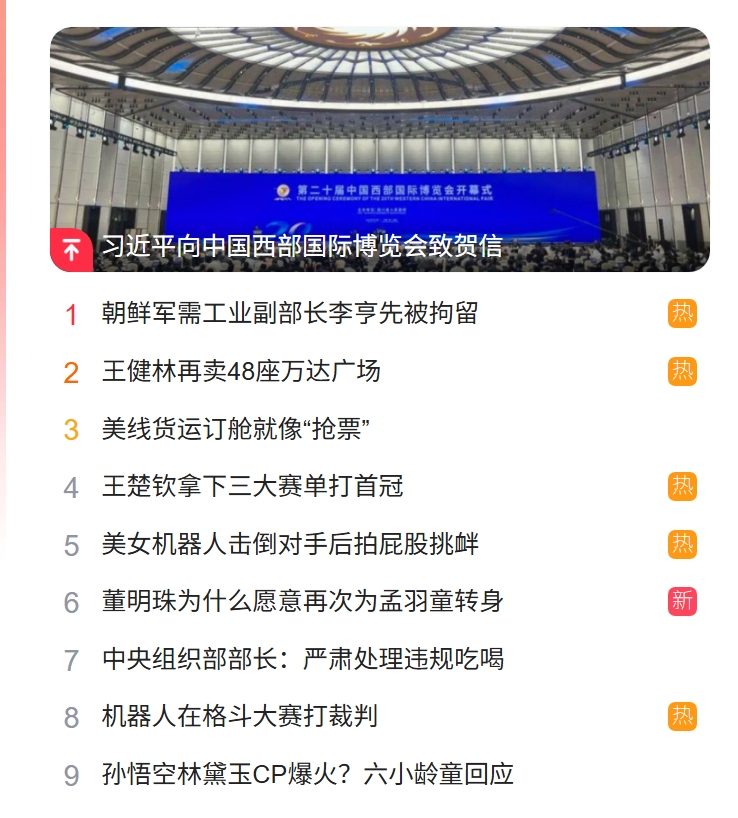The height and width of the screenshot is (818, 738).
Task: Click the 热 badge on the 王楚钦 topic
Action: 684,484
